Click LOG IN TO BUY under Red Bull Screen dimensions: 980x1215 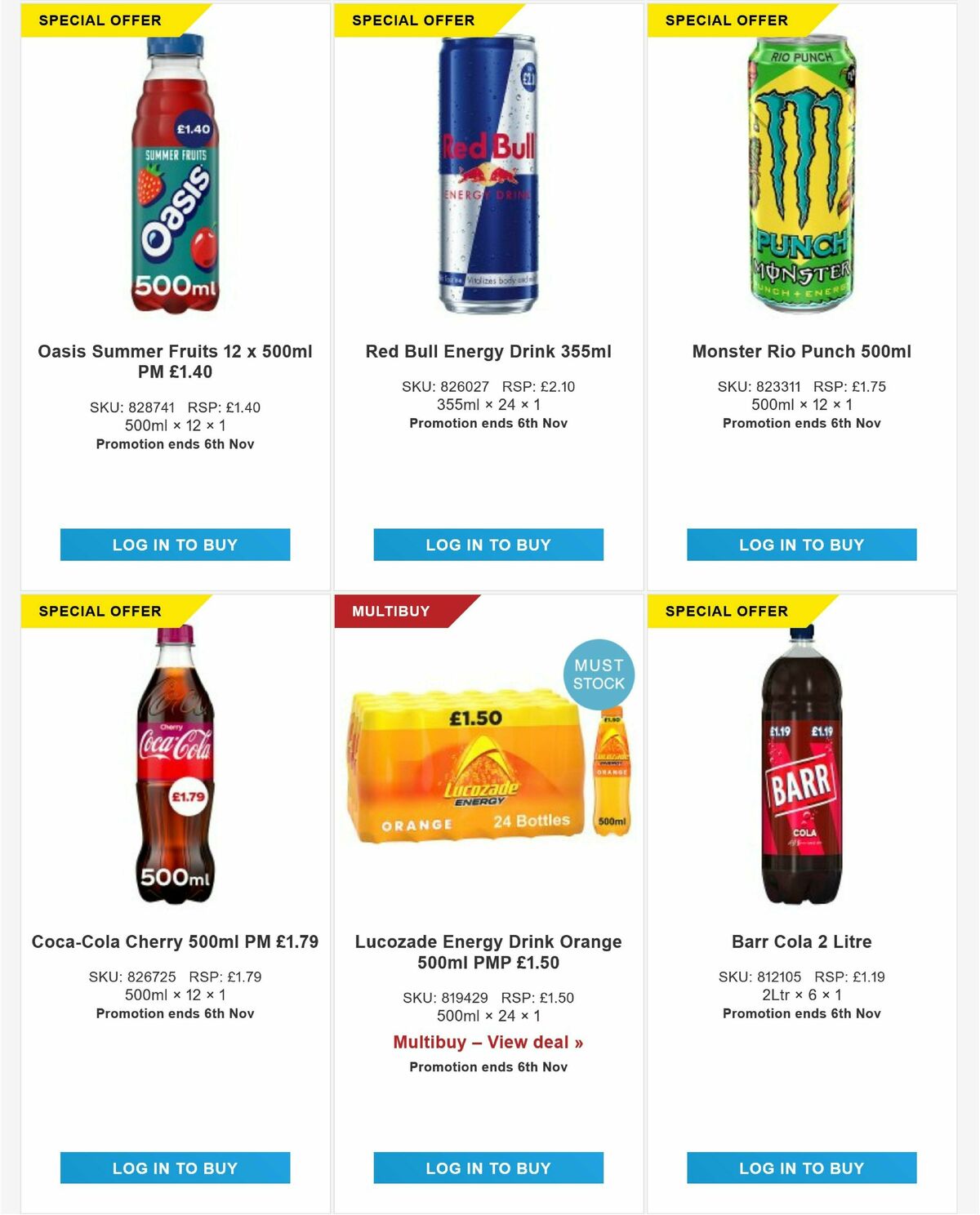click(487, 545)
